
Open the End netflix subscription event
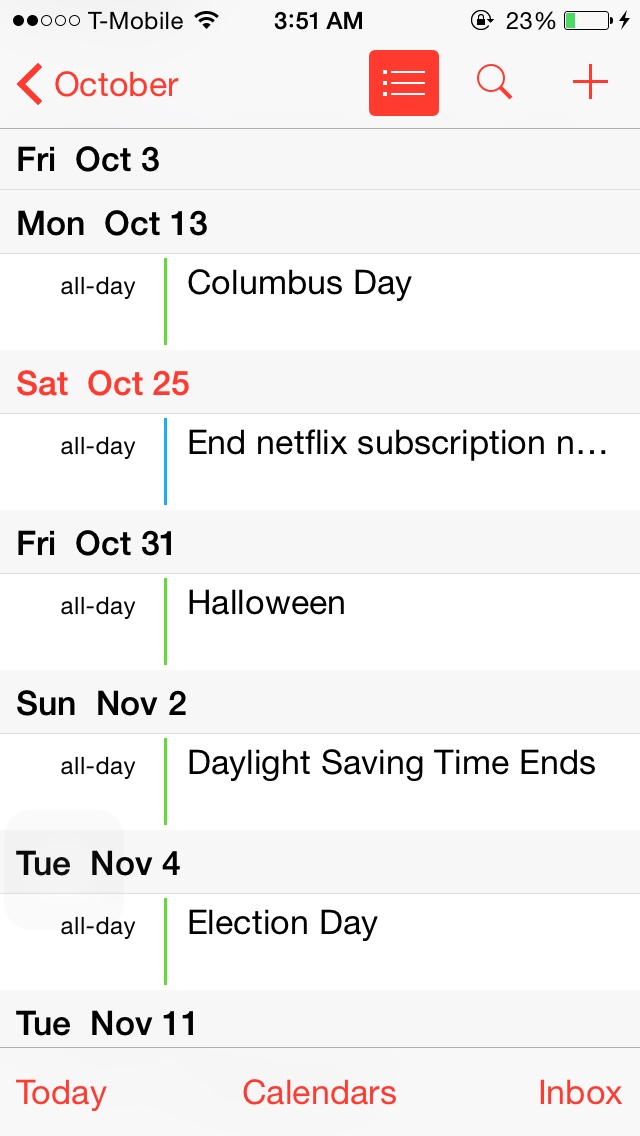397,444
